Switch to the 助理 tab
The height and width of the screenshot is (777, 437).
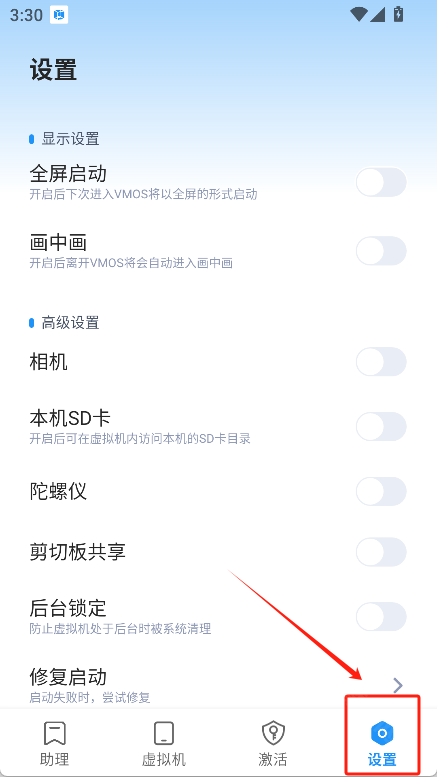point(55,743)
